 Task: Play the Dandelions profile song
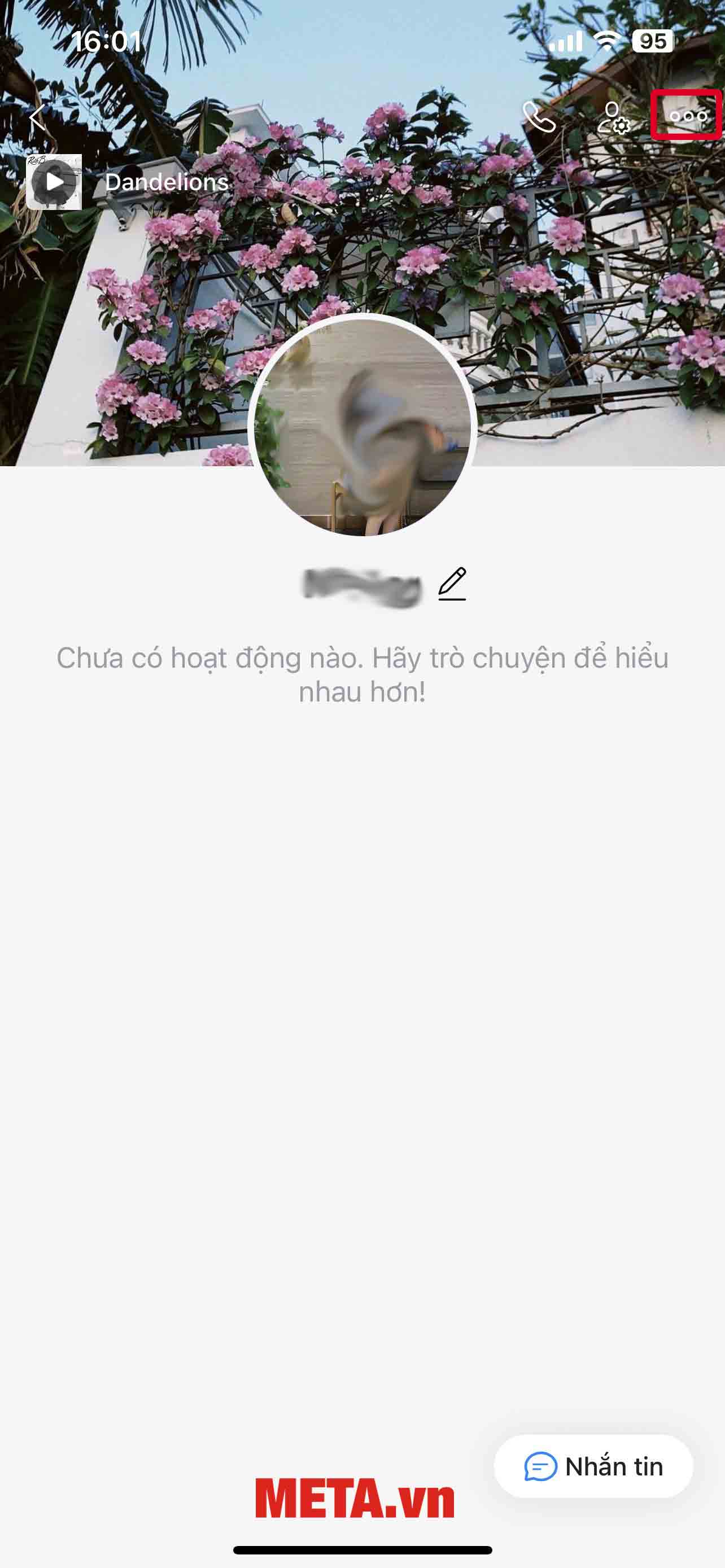click(x=54, y=182)
